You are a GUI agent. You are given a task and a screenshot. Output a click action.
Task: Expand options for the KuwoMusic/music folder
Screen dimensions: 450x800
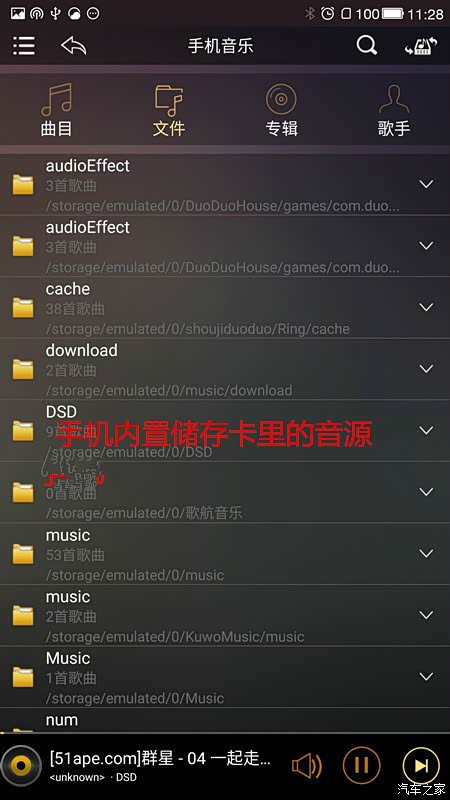(426, 615)
